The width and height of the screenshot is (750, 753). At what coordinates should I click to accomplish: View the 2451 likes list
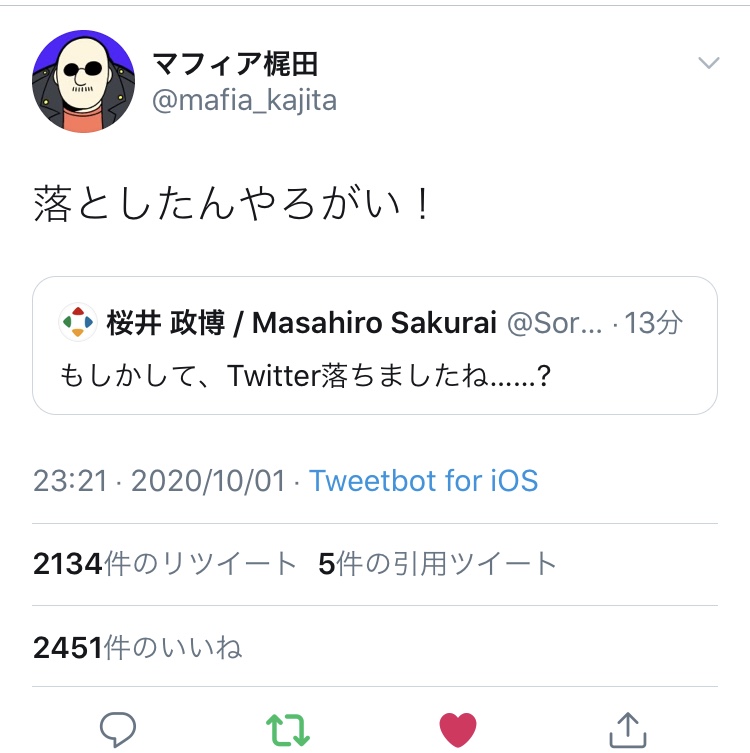pos(138,649)
